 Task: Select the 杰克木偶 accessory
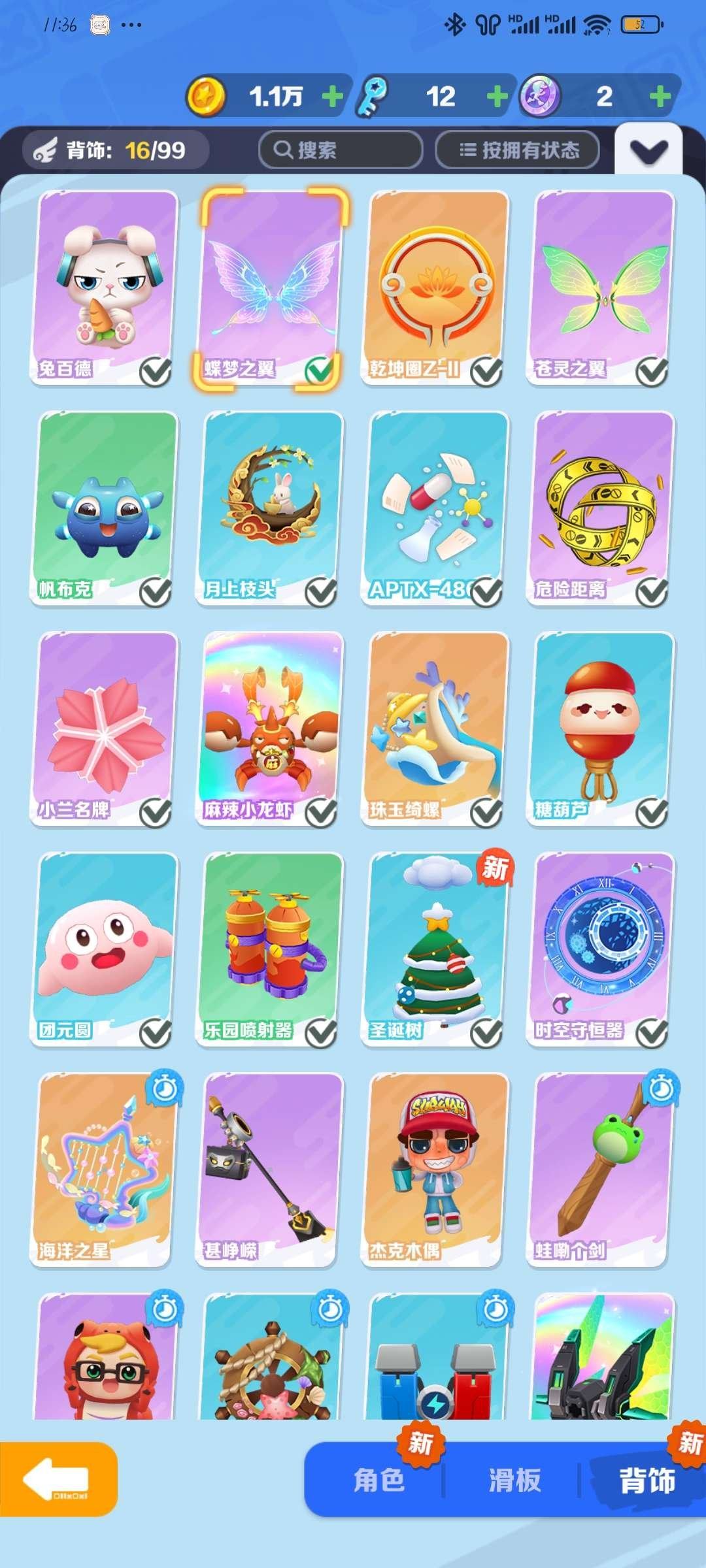(435, 1169)
